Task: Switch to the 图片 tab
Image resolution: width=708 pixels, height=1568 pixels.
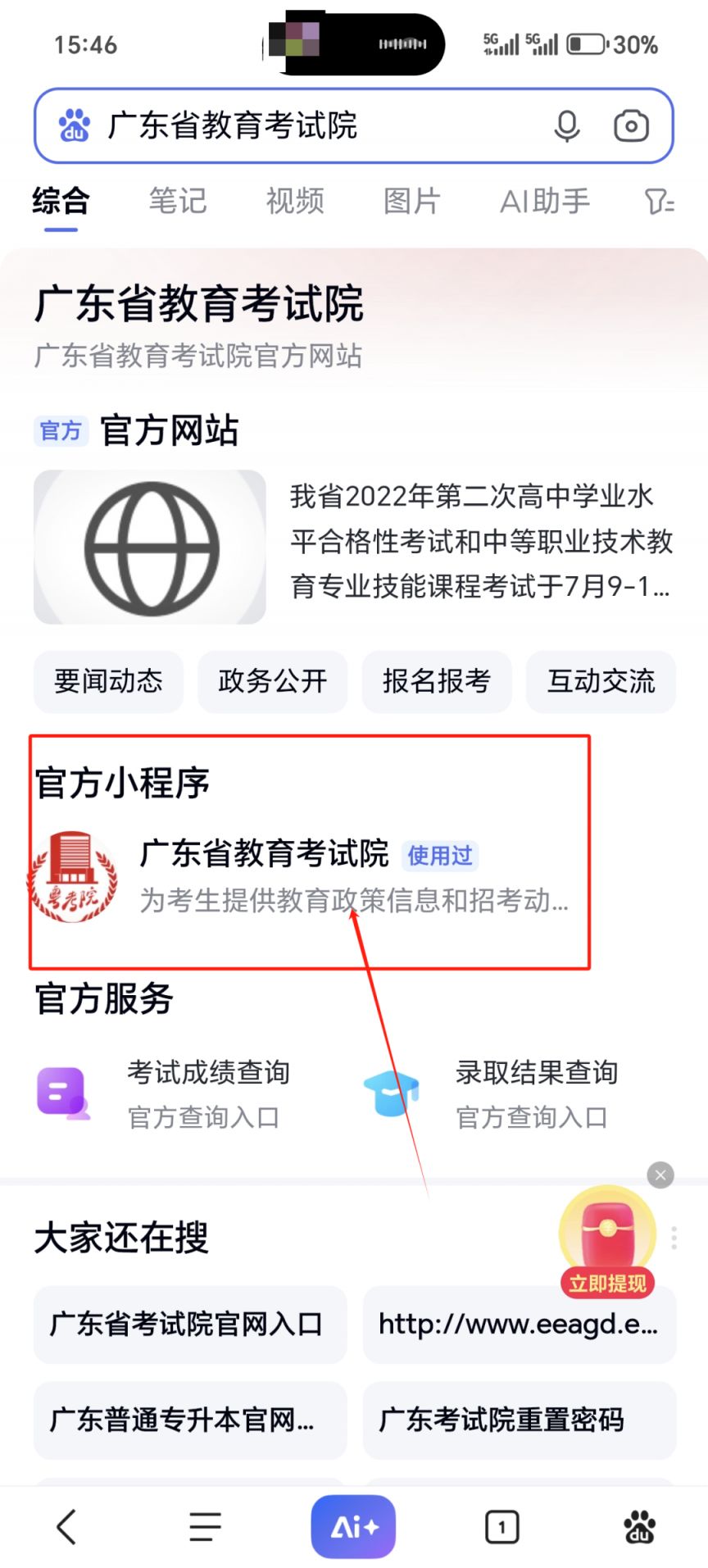Action: point(412,202)
